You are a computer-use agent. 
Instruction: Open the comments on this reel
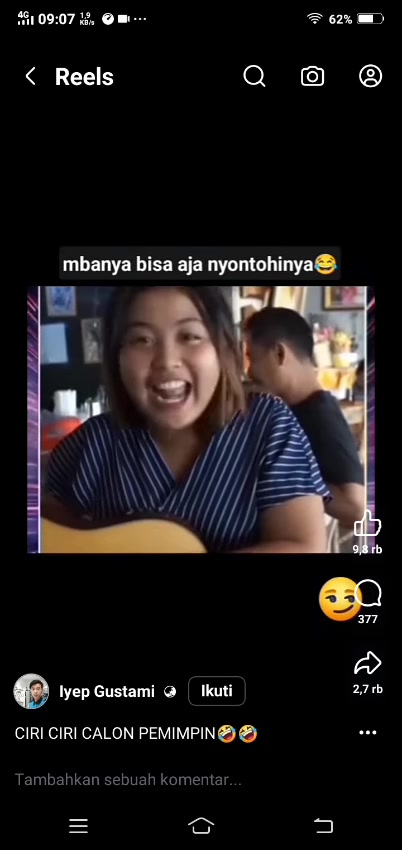point(368,593)
